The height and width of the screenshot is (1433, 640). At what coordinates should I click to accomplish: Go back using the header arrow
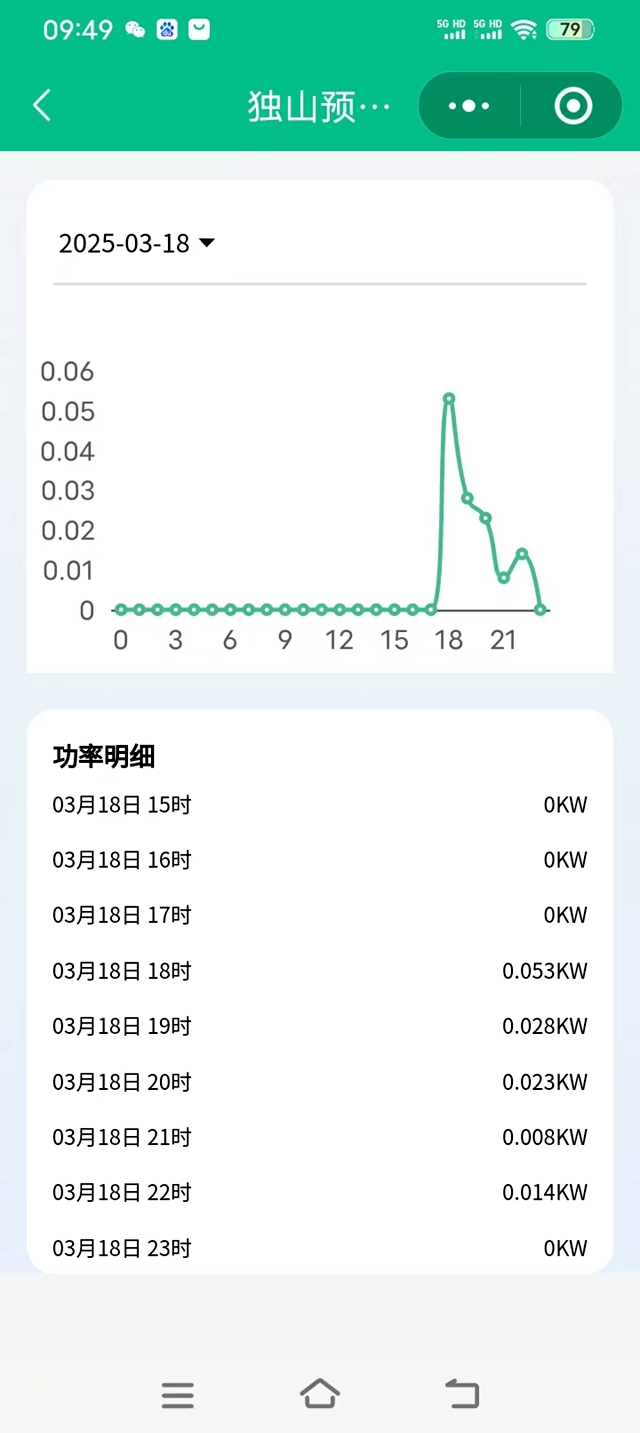pyautogui.click(x=42, y=105)
